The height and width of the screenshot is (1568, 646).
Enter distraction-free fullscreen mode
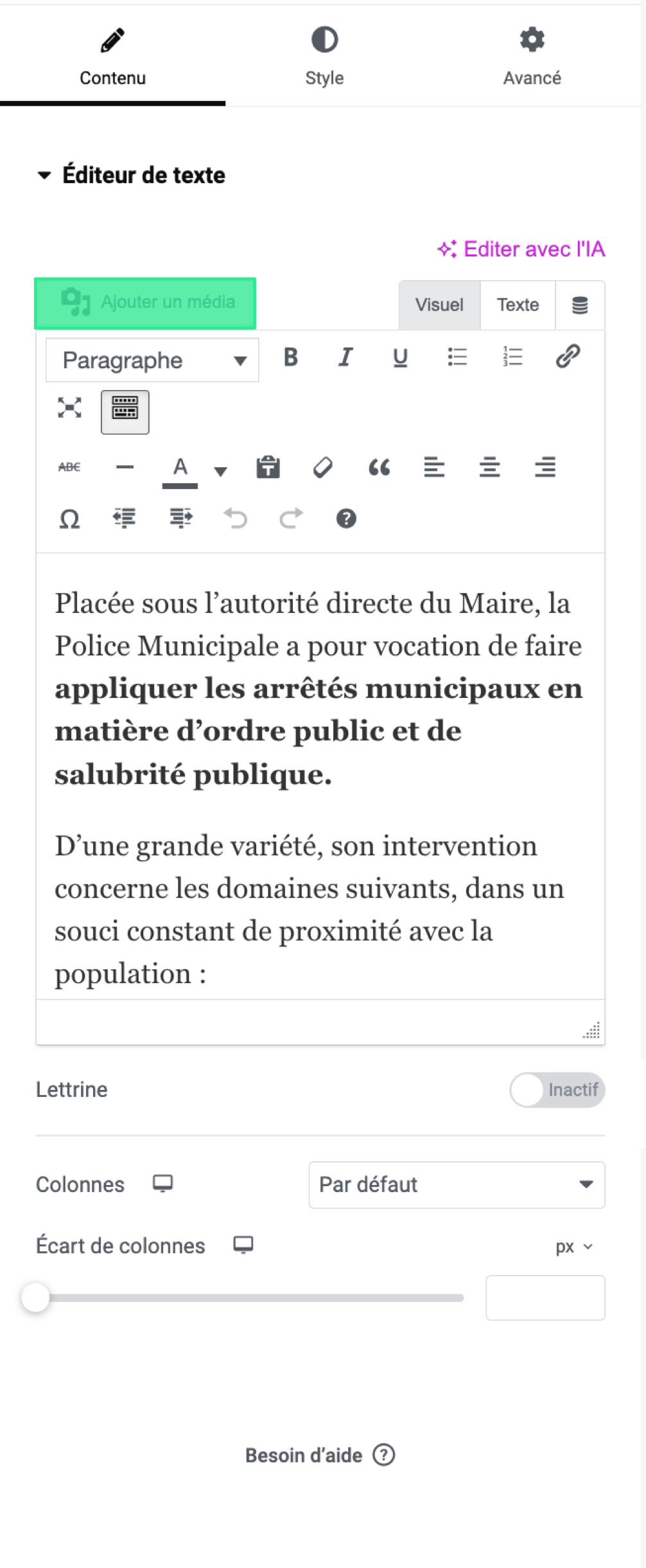click(69, 408)
